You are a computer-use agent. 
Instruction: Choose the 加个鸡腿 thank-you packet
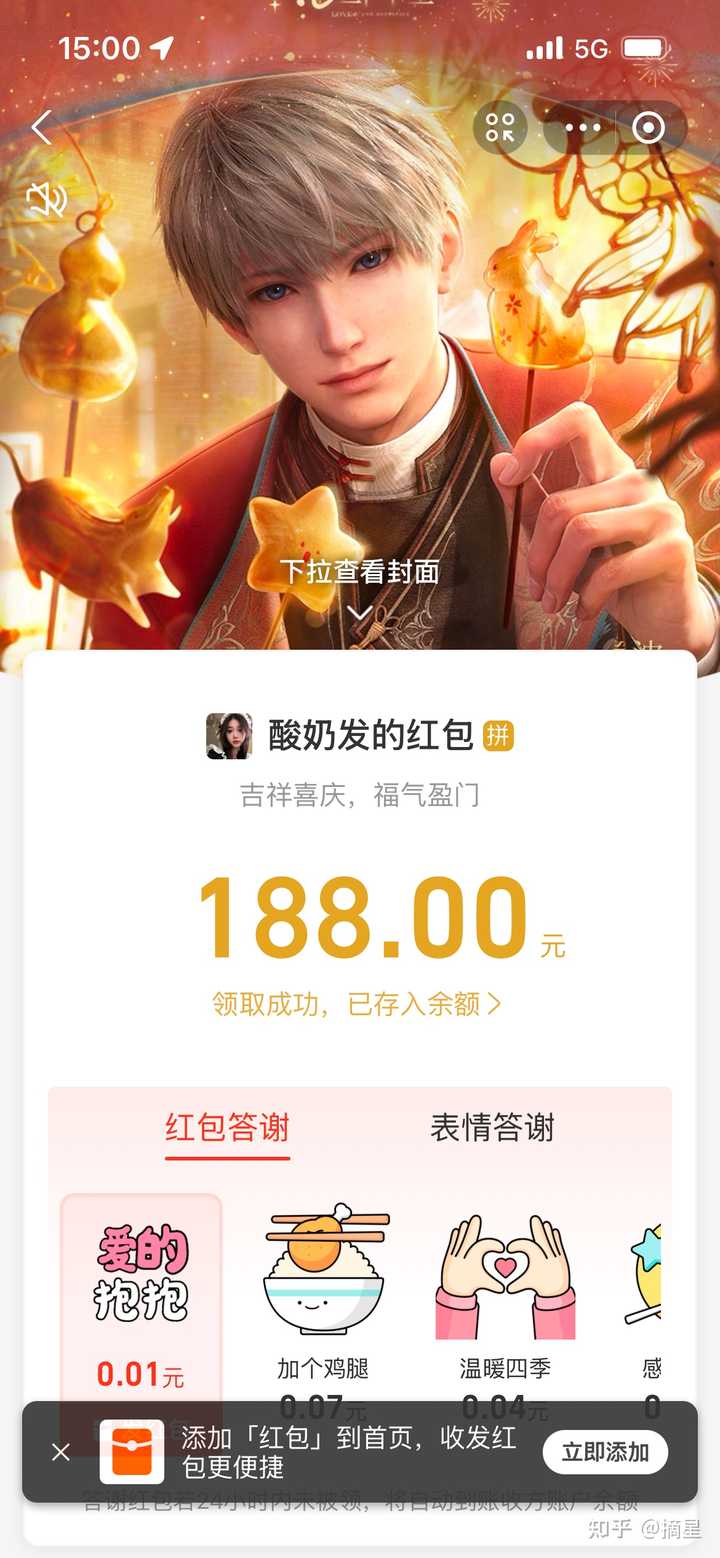(323, 1300)
